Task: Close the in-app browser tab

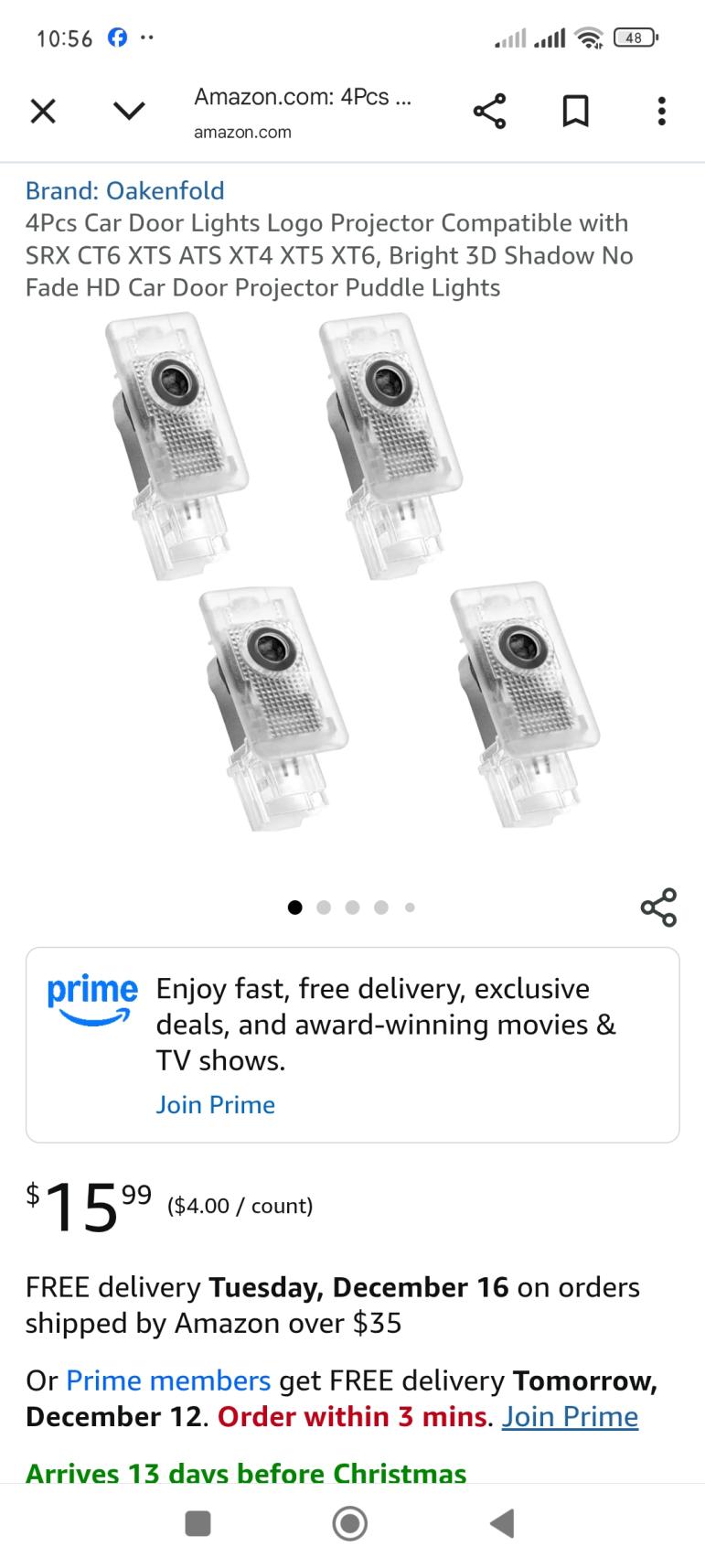Action: coord(43,112)
